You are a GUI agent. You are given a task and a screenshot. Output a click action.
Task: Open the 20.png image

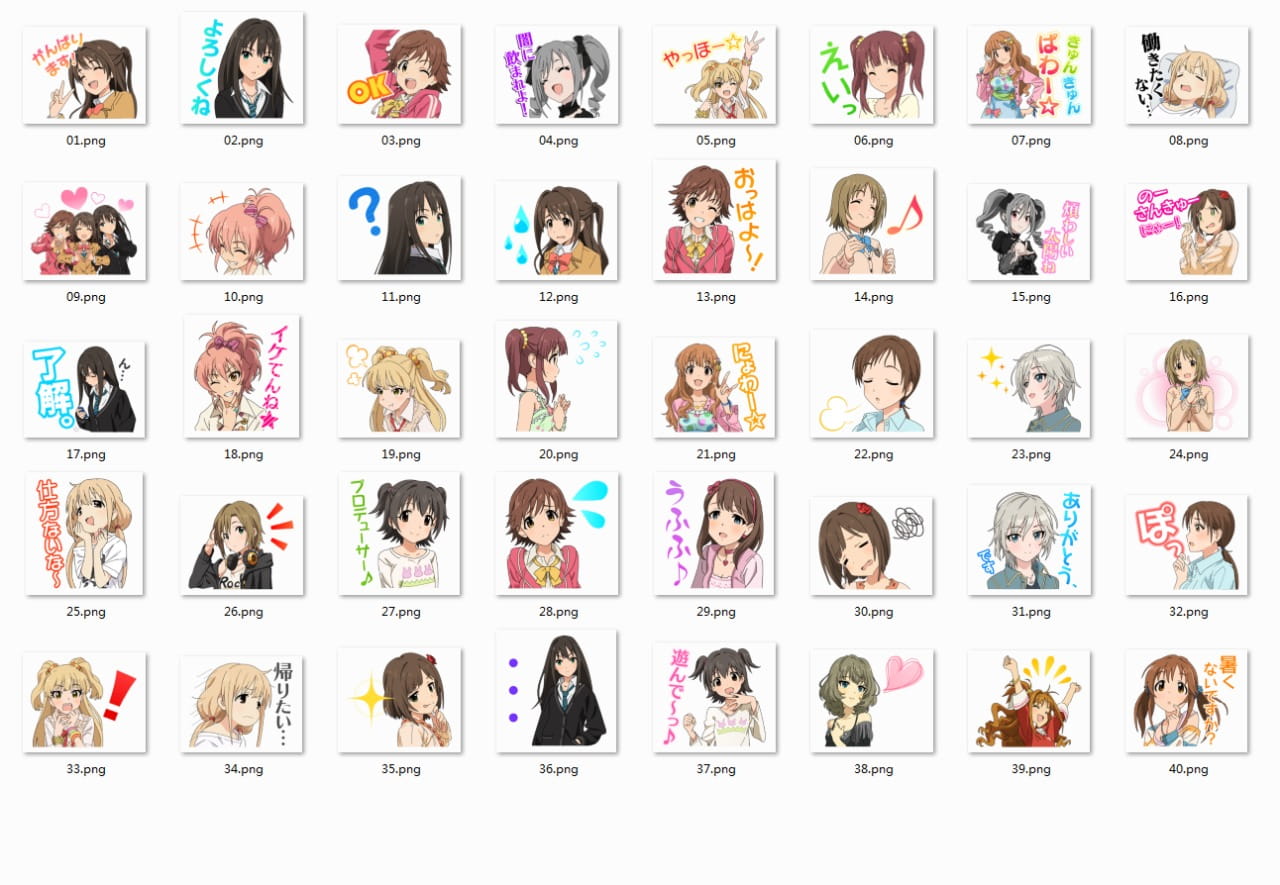point(557,379)
